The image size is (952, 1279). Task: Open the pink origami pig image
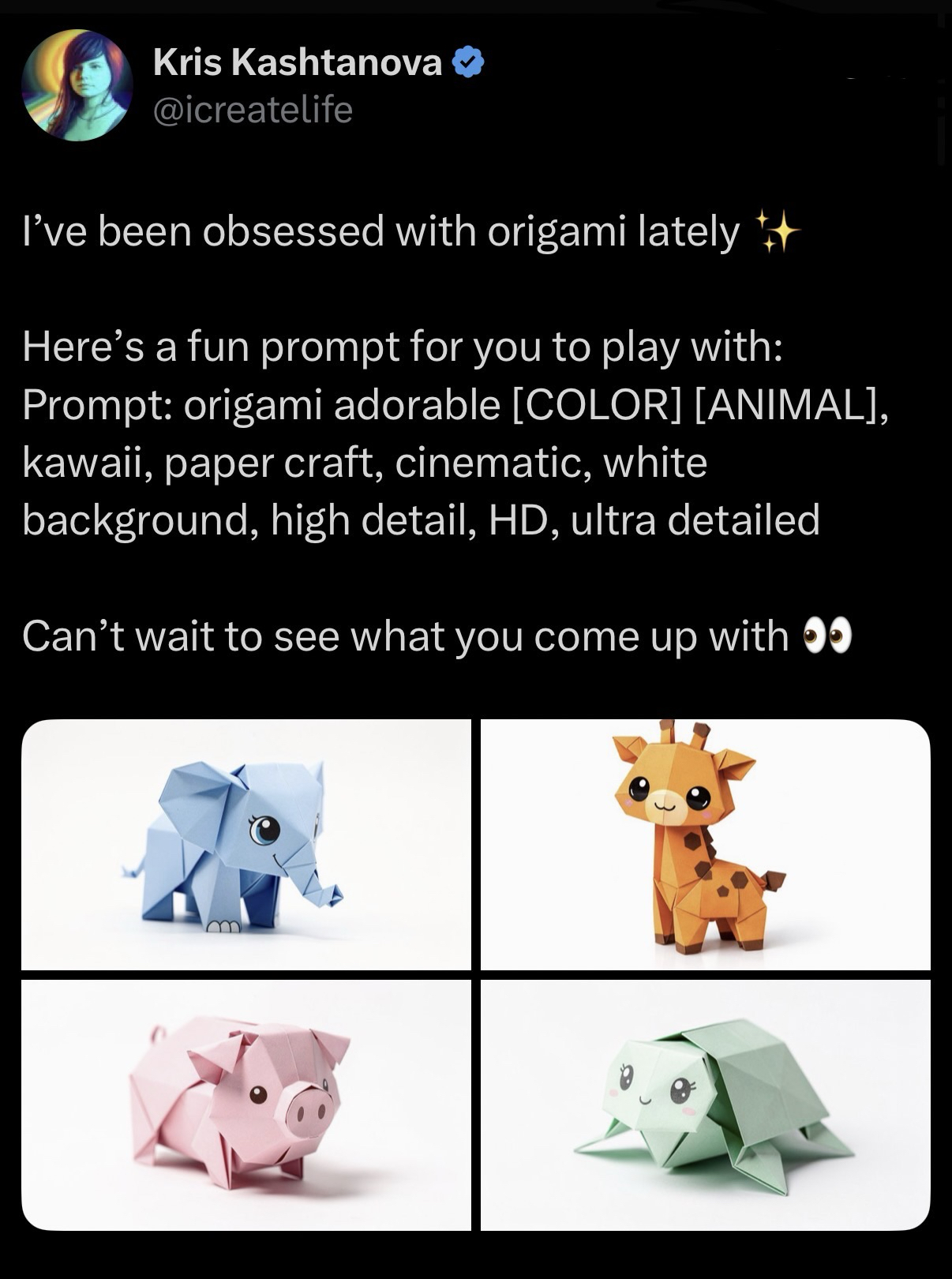click(x=246, y=1105)
